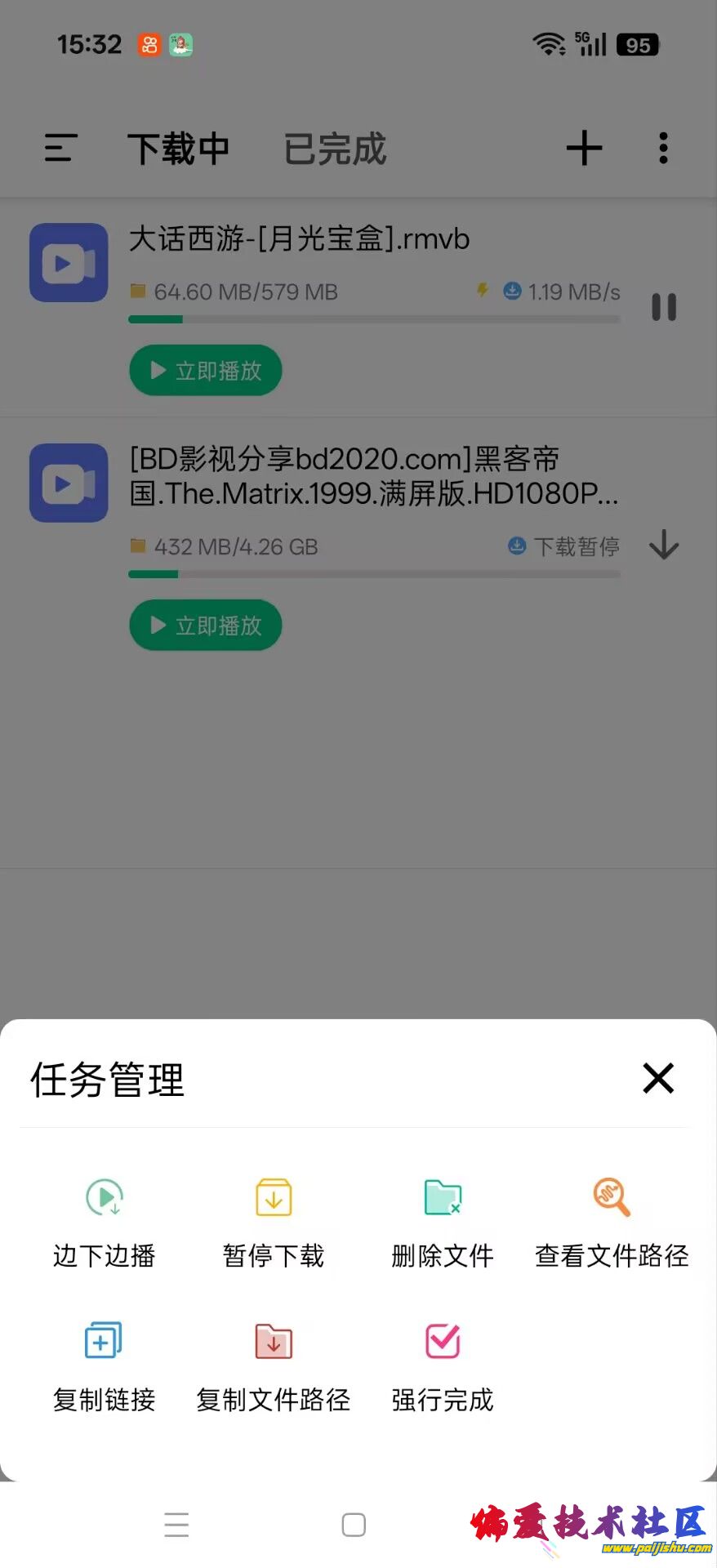Tap the 强行完成 force complete icon

tap(441, 1340)
